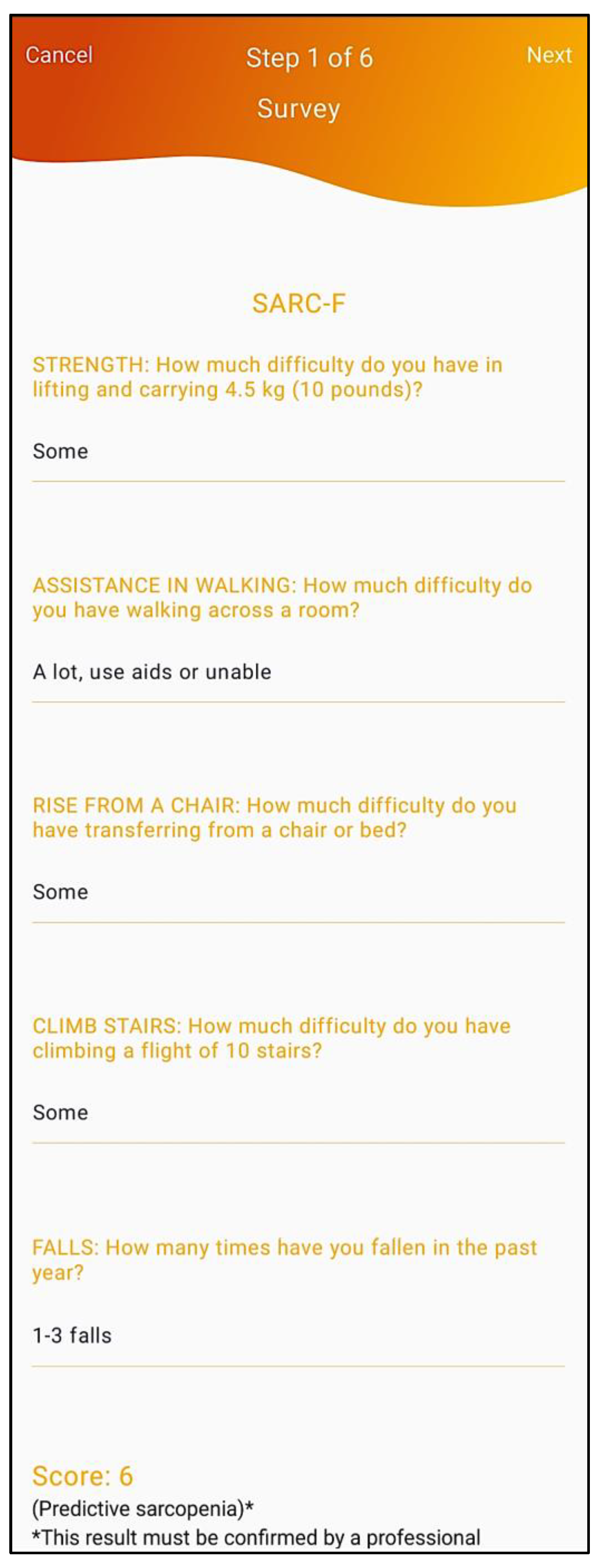The height and width of the screenshot is (1568, 601).
Task: Go to the Next survey step
Action: coord(549,55)
